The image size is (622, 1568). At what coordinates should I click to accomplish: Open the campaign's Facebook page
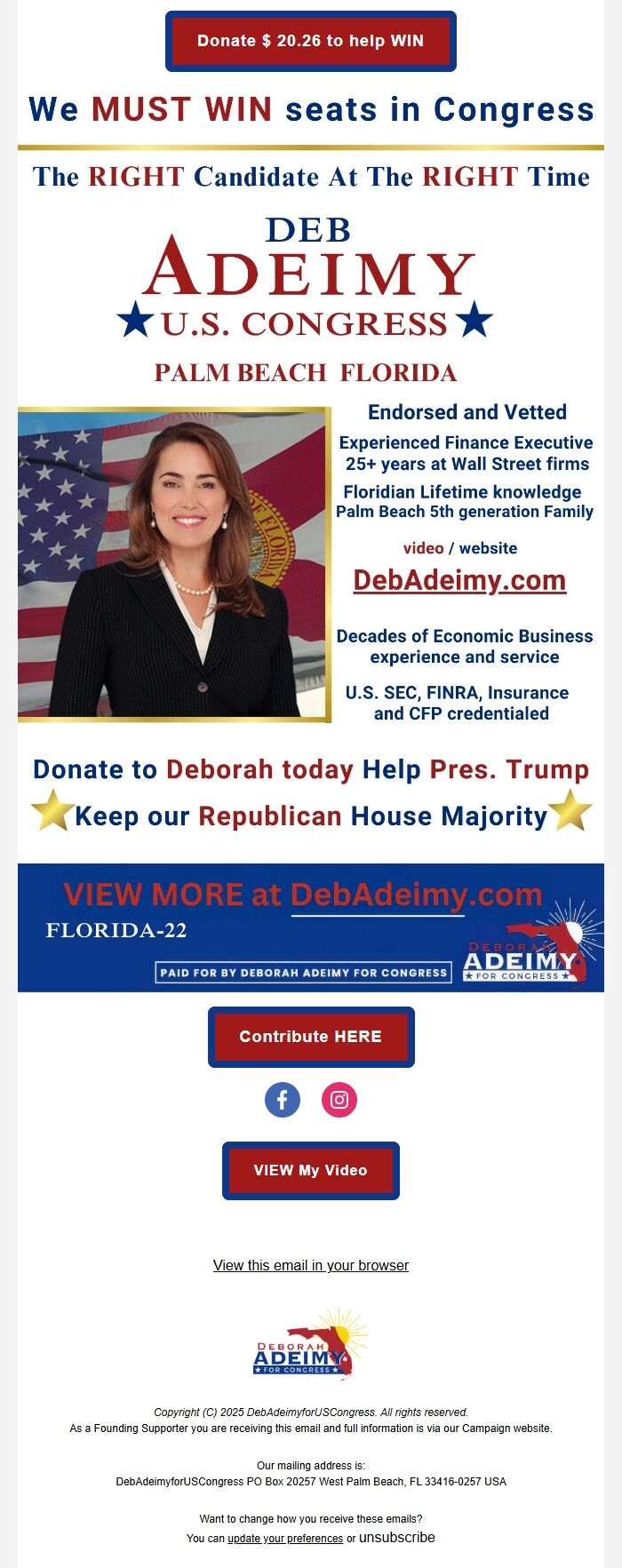[x=283, y=1100]
